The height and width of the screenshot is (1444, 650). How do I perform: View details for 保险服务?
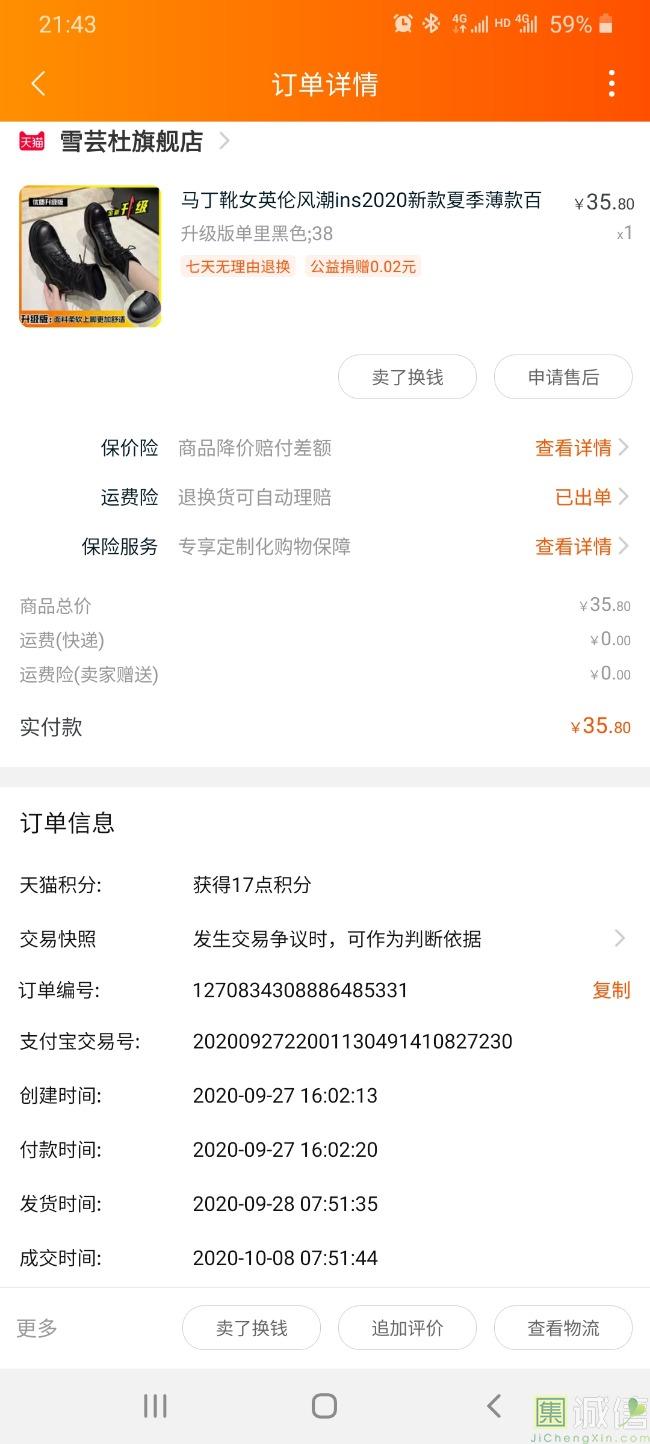tap(582, 546)
